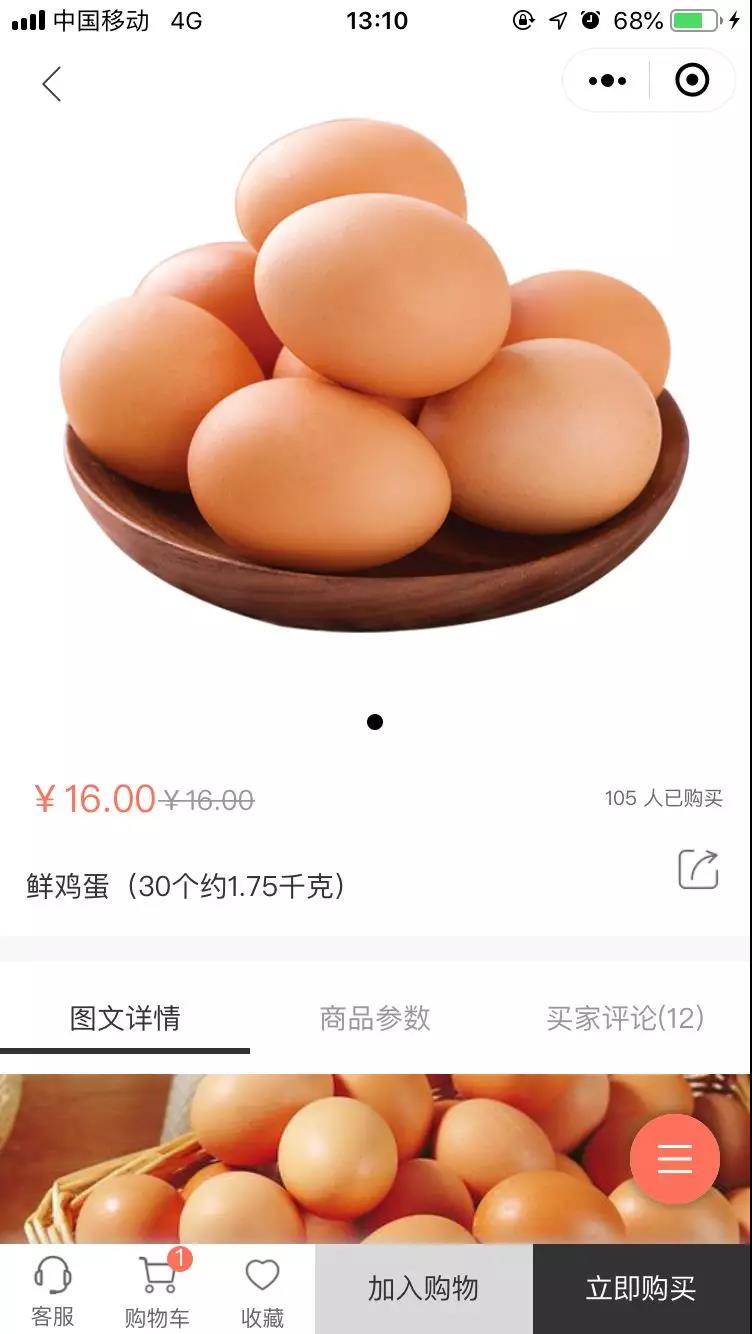
Task: Add the eggs to cart with 加入购物
Action: (423, 1289)
